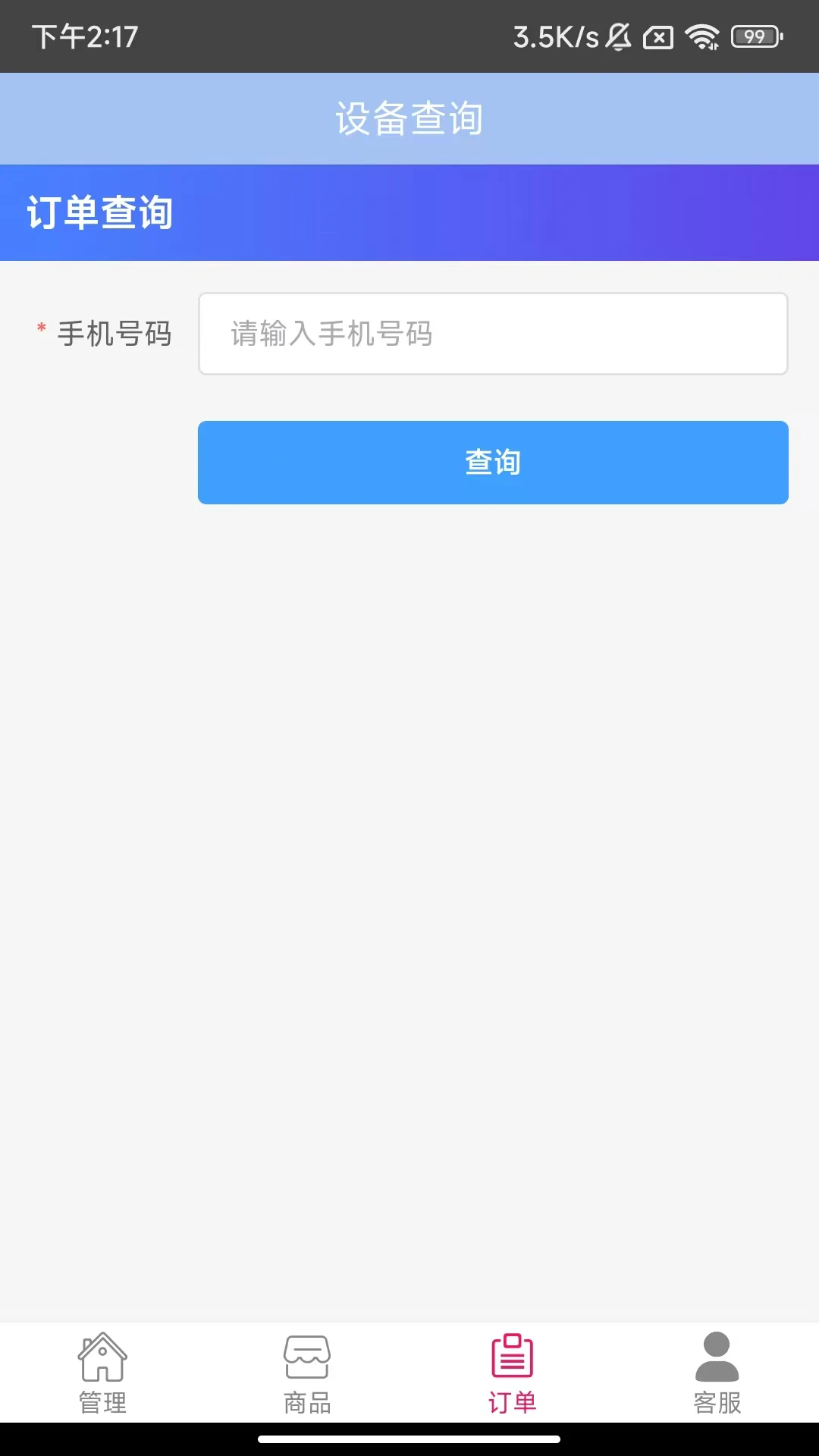Click into the 请输入手机号码 input field
The width and height of the screenshot is (819, 1456).
pyautogui.click(x=493, y=332)
